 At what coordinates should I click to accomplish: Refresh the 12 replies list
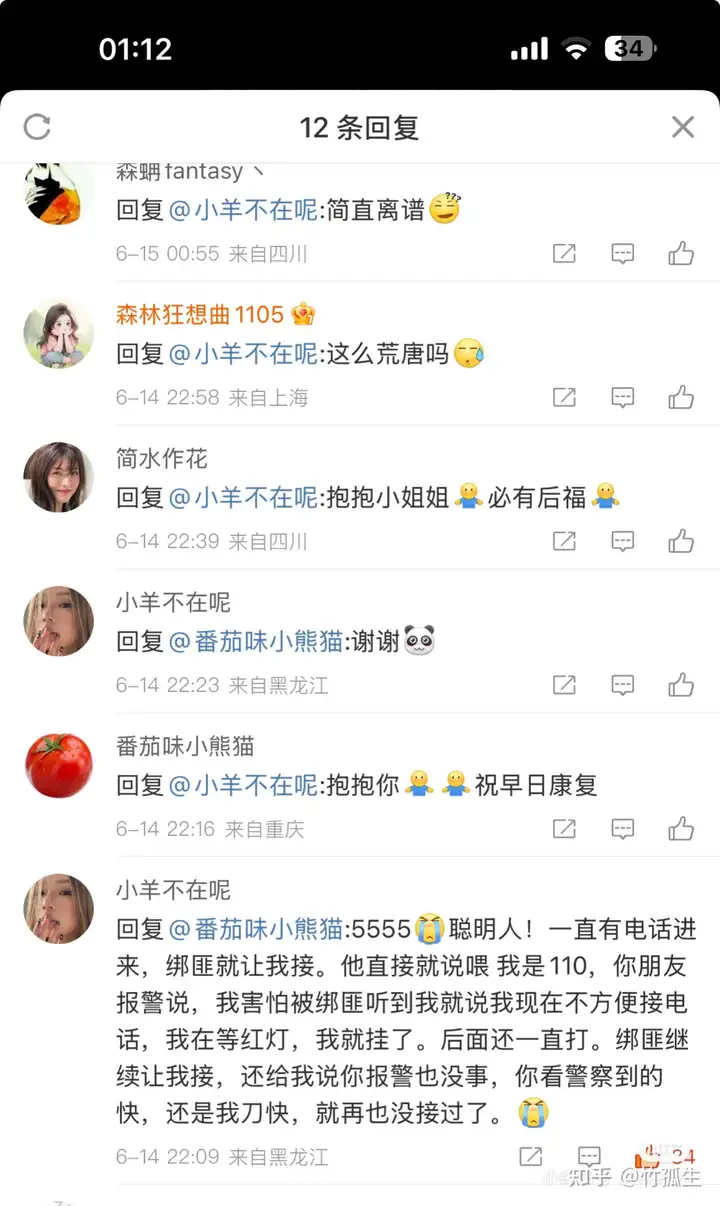tap(37, 126)
